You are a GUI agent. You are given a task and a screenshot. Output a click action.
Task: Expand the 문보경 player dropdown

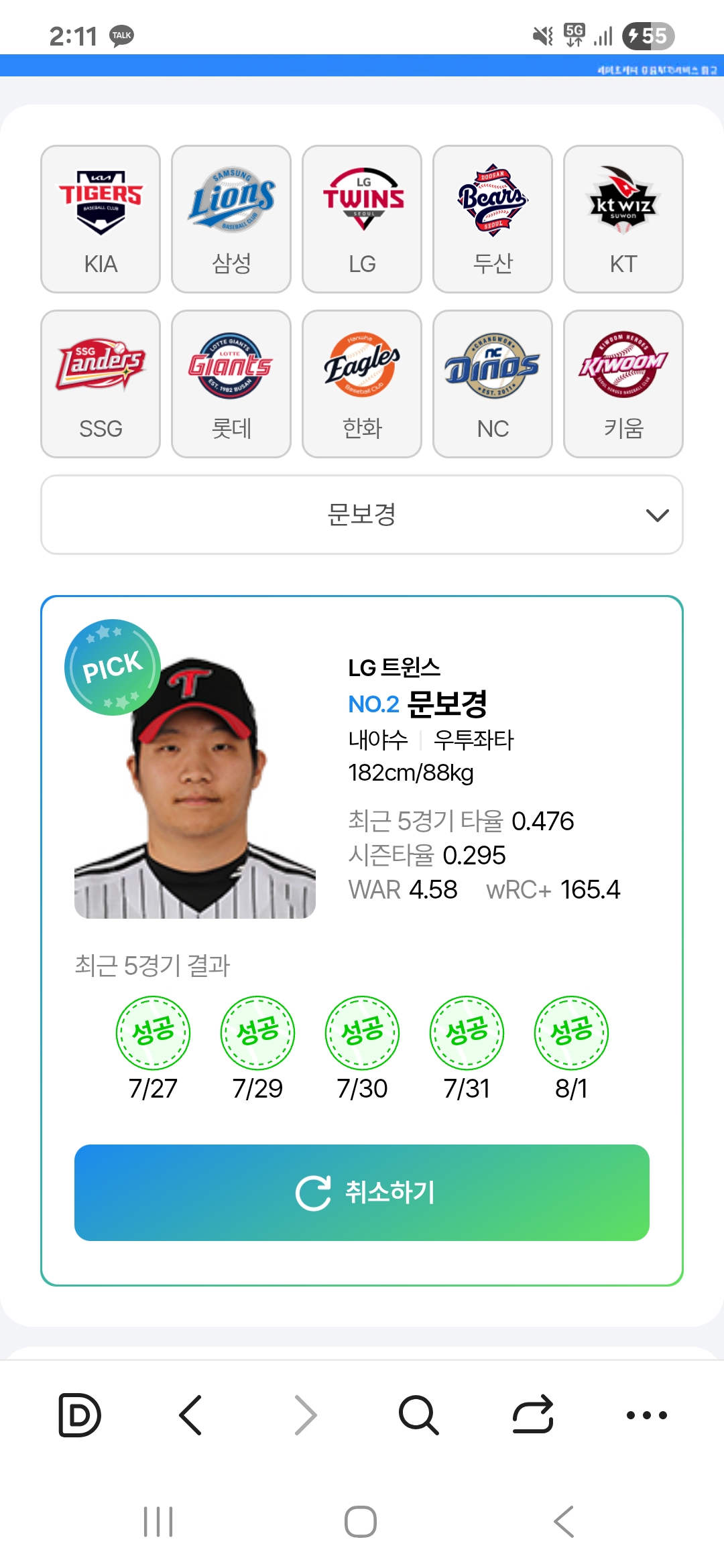tap(362, 515)
